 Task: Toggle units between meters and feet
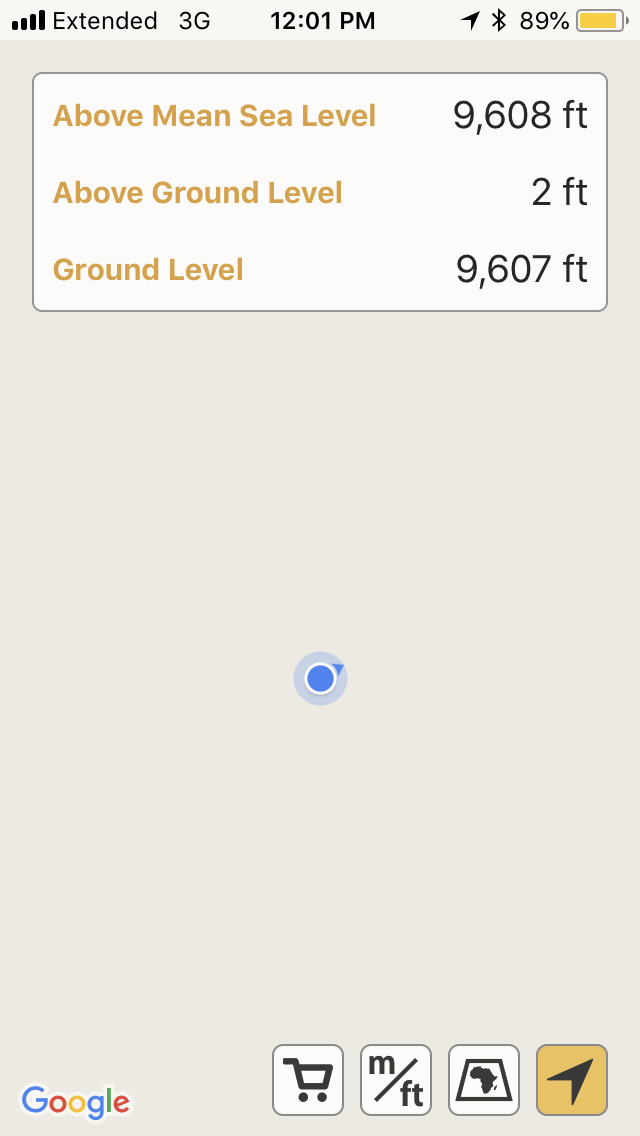click(396, 1079)
